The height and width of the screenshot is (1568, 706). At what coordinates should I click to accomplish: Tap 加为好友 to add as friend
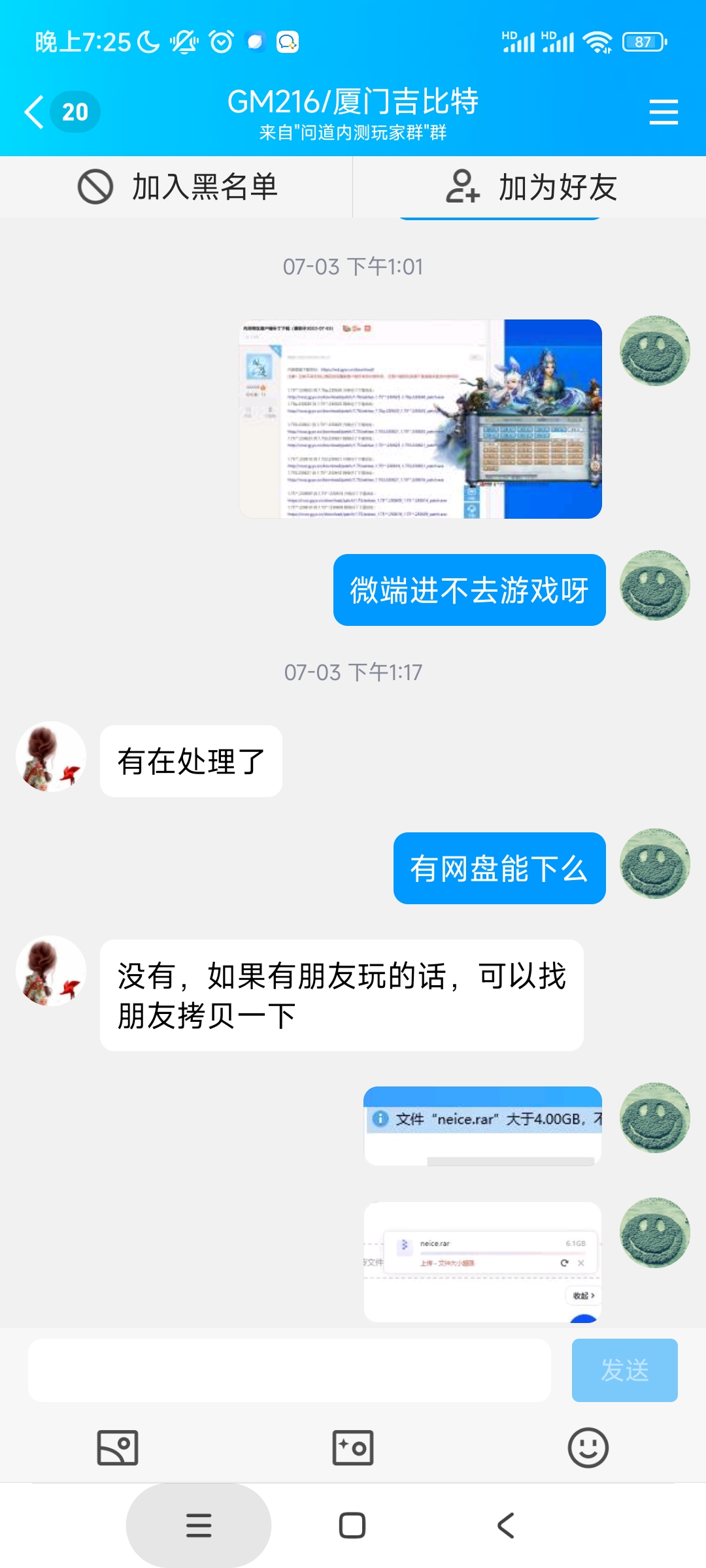click(529, 188)
